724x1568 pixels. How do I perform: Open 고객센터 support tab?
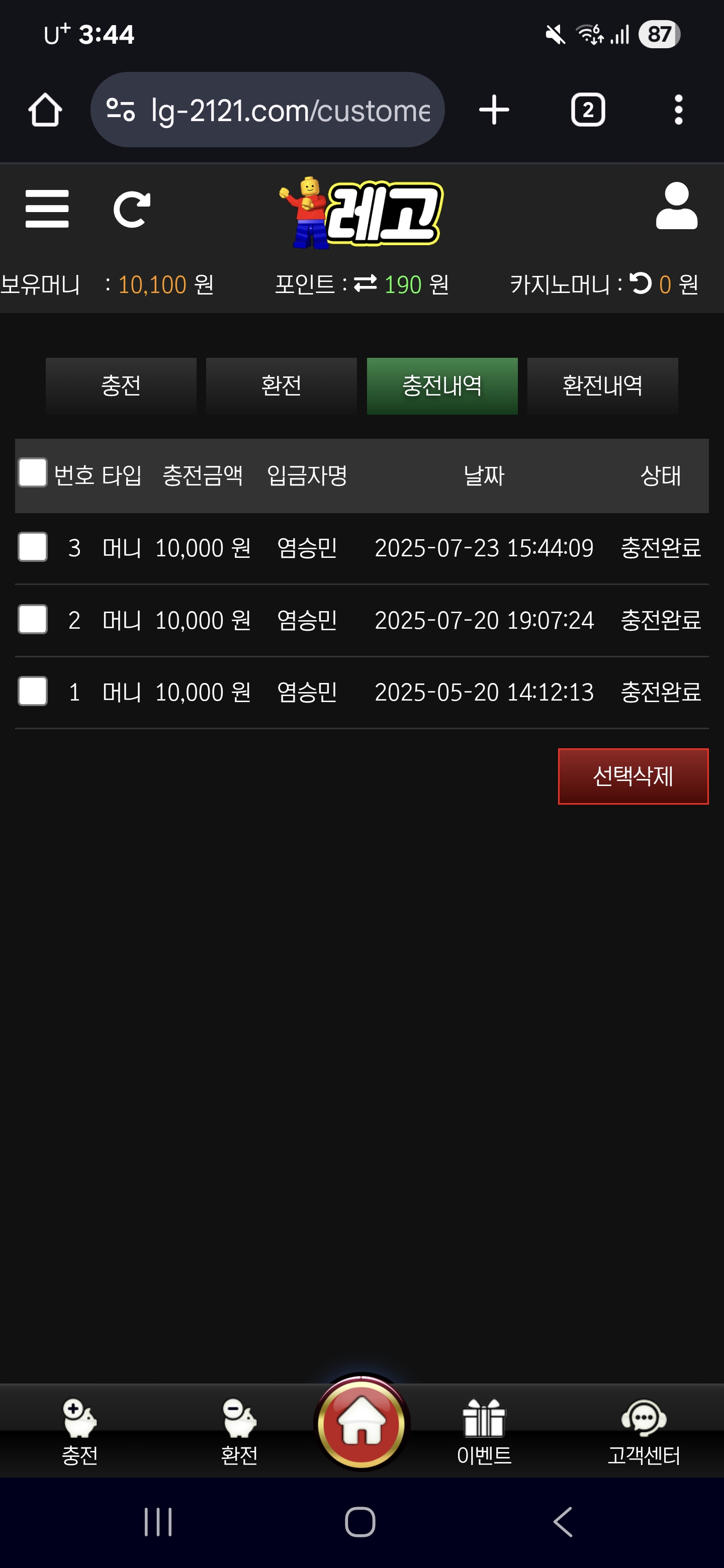tap(644, 1430)
